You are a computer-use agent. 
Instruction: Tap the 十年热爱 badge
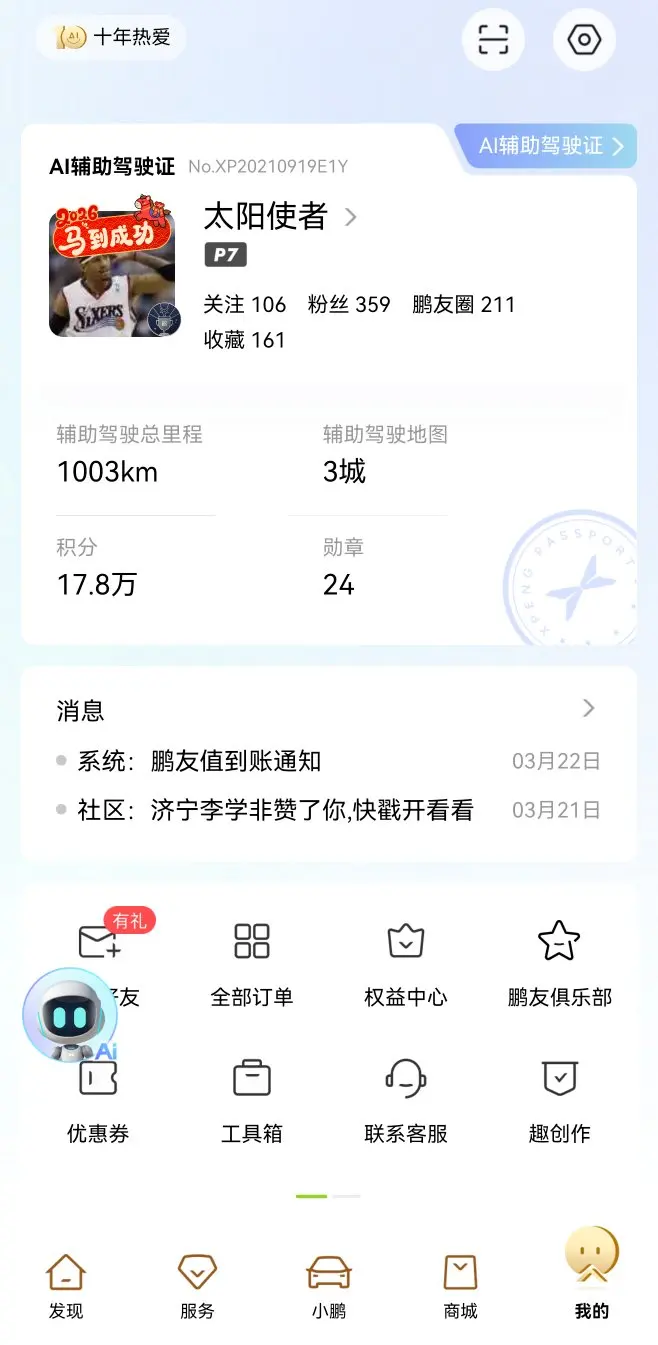(113, 38)
